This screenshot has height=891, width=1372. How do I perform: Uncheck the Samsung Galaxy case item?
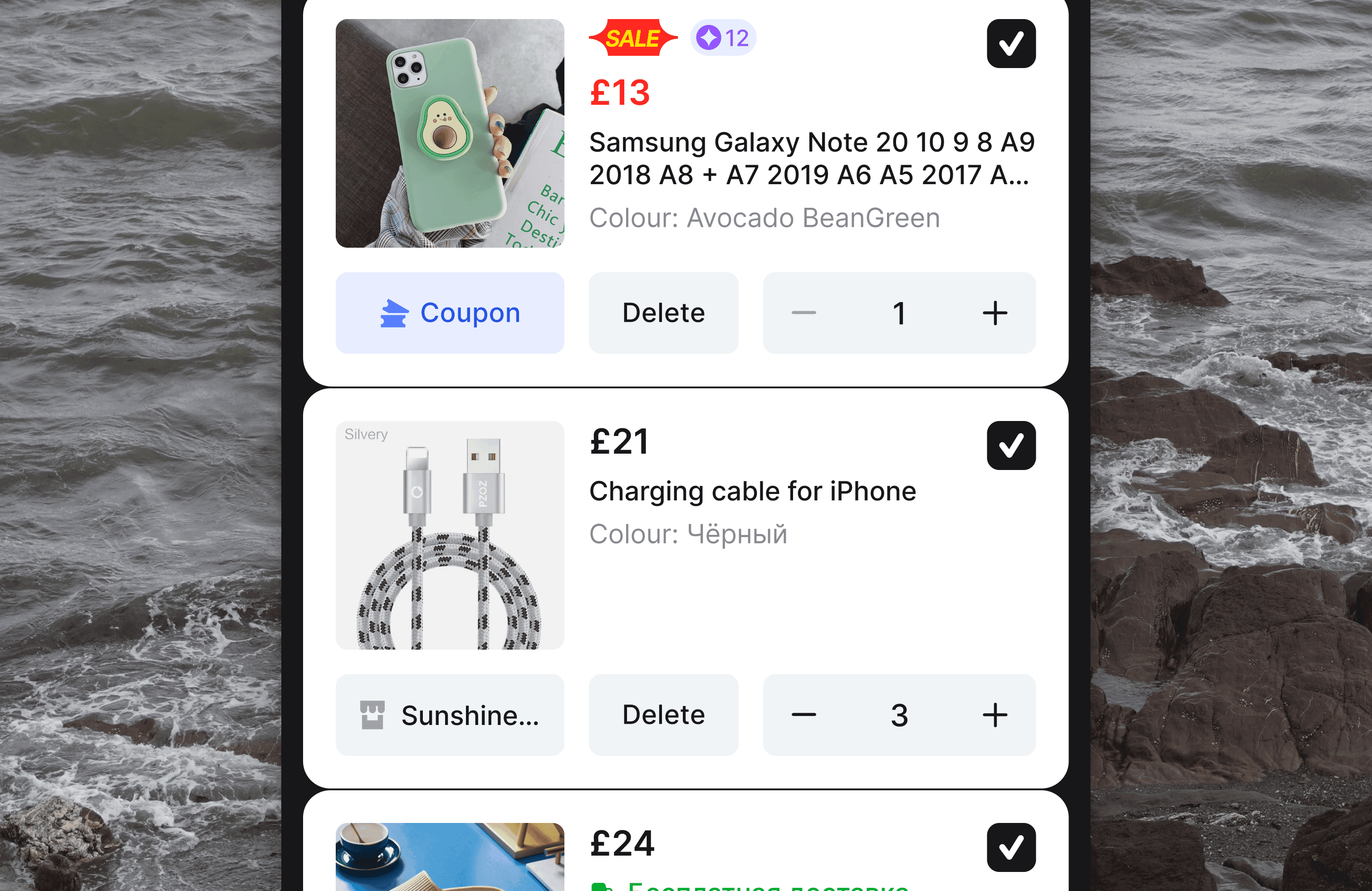click(x=1010, y=44)
